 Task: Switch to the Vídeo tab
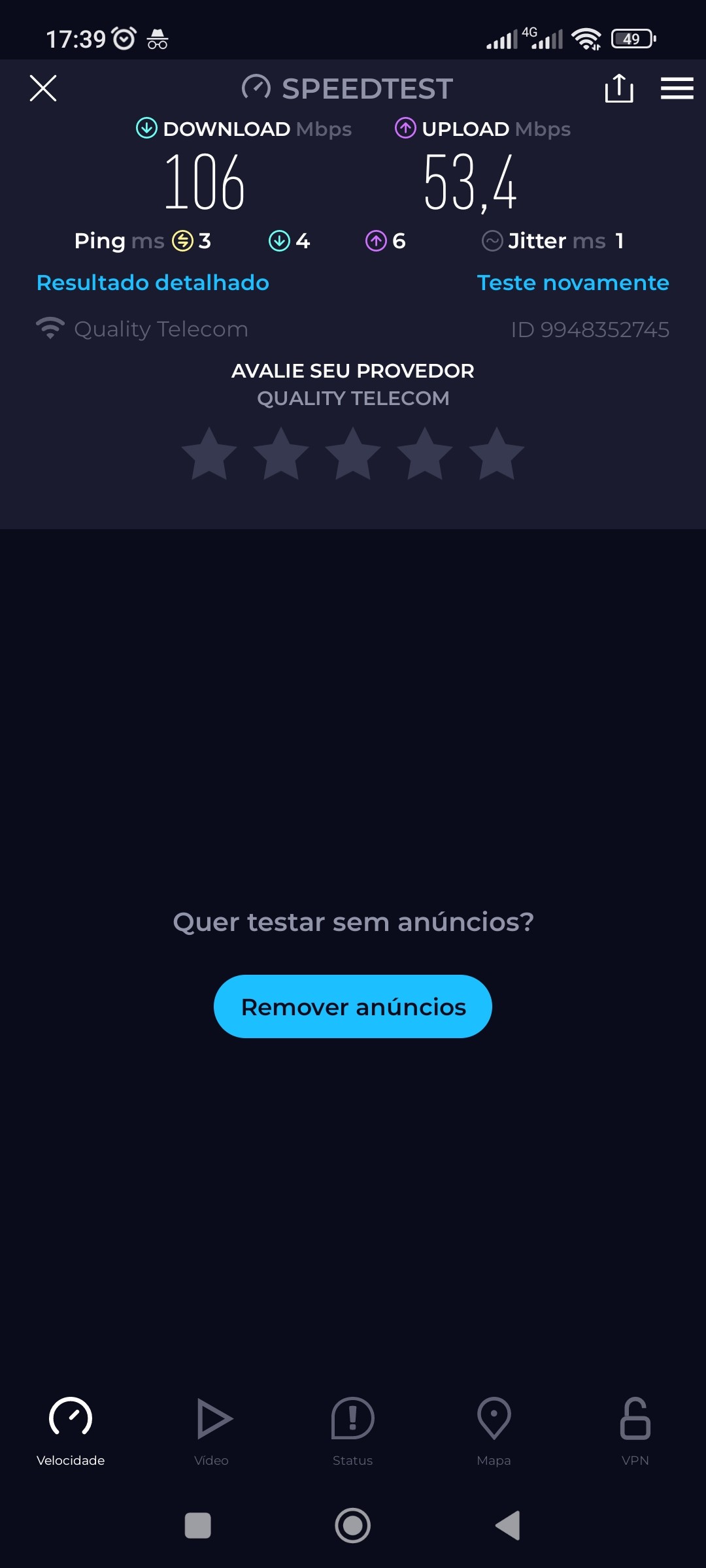[212, 1431]
